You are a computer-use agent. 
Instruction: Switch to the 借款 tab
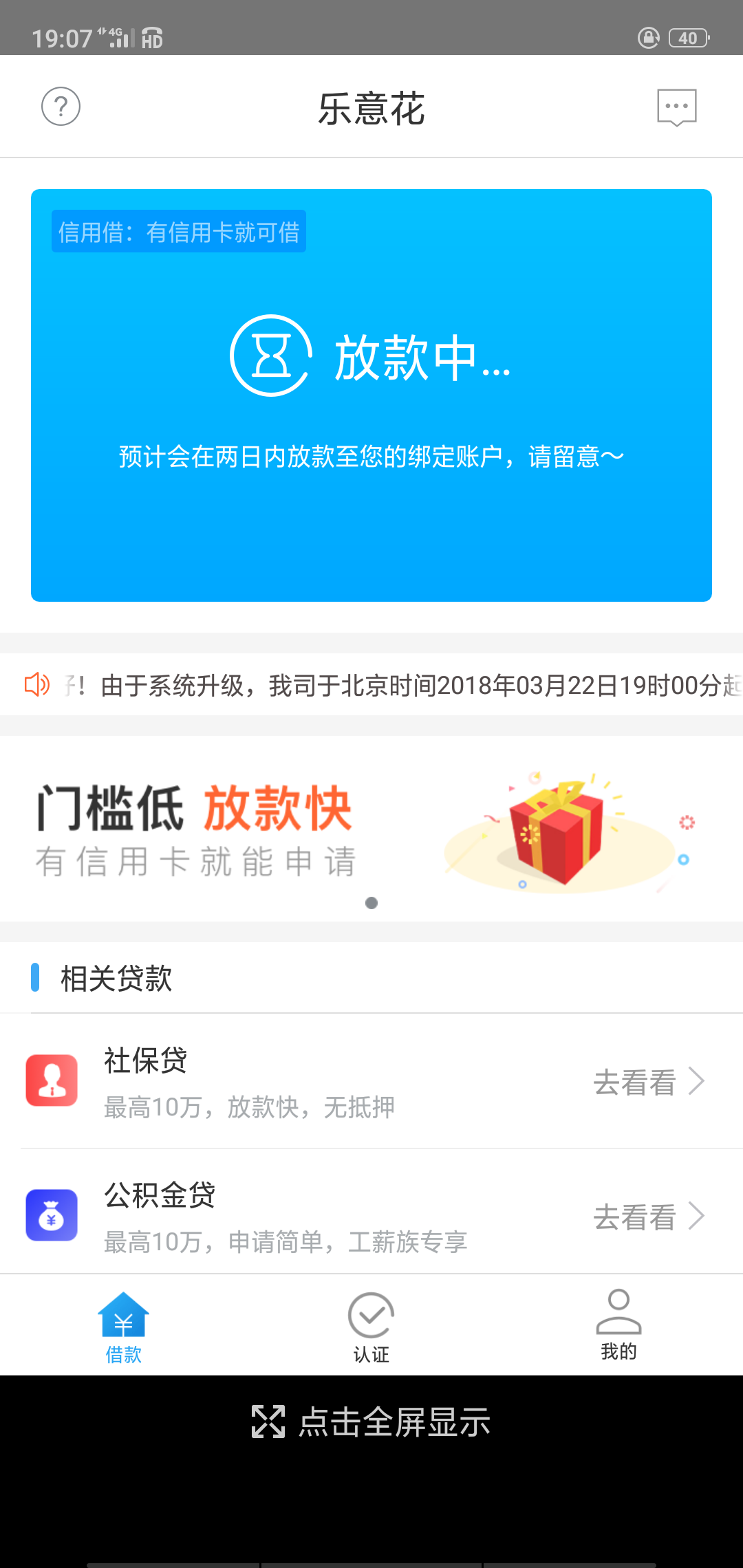(x=124, y=1327)
